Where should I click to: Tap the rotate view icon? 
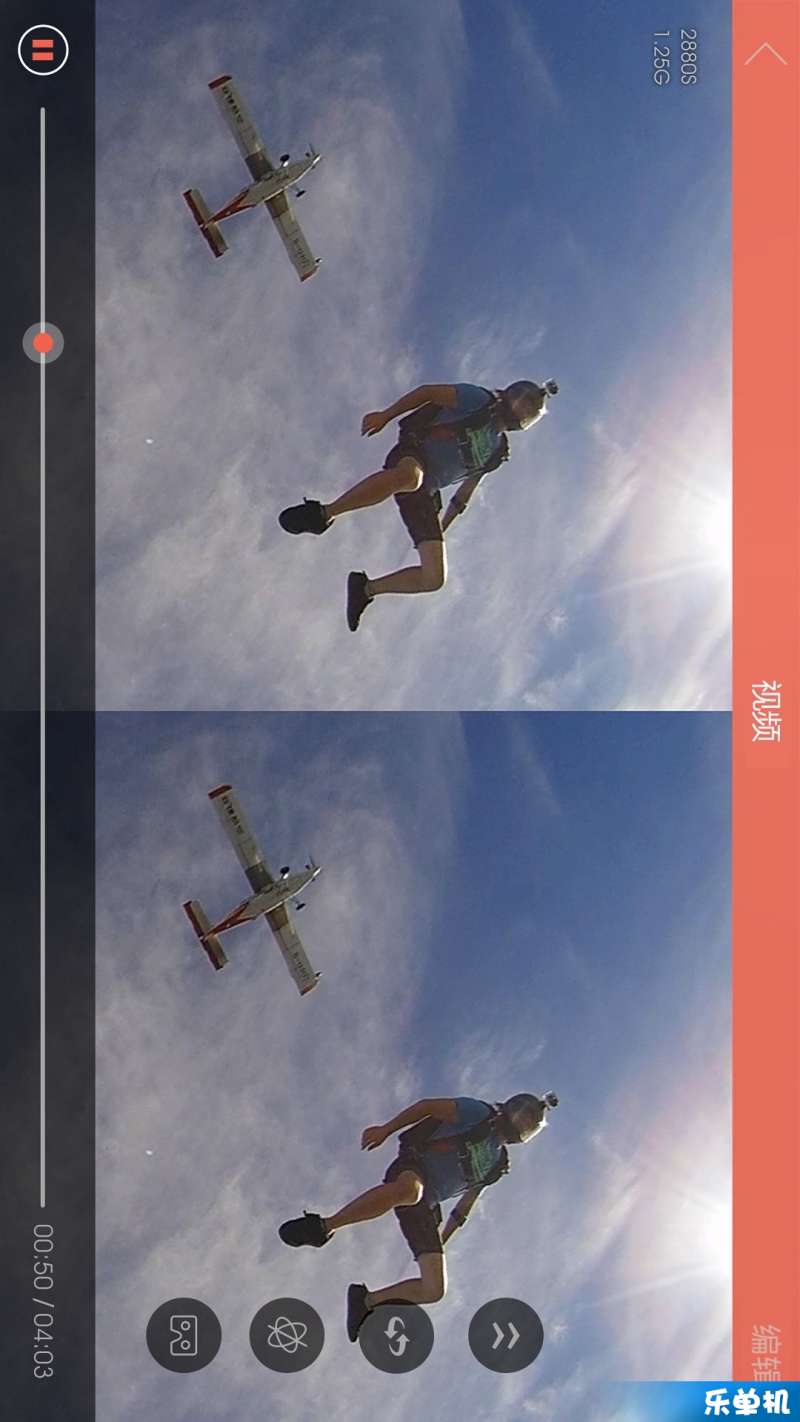coord(396,1335)
